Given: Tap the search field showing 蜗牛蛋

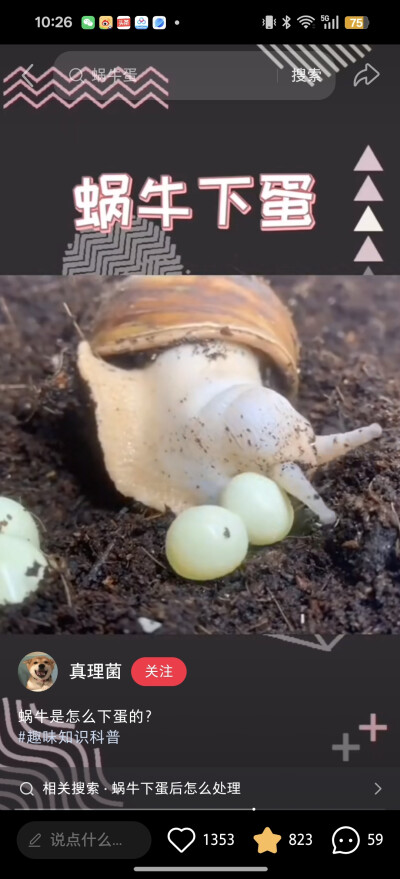Looking at the screenshot, I should pos(168,75).
